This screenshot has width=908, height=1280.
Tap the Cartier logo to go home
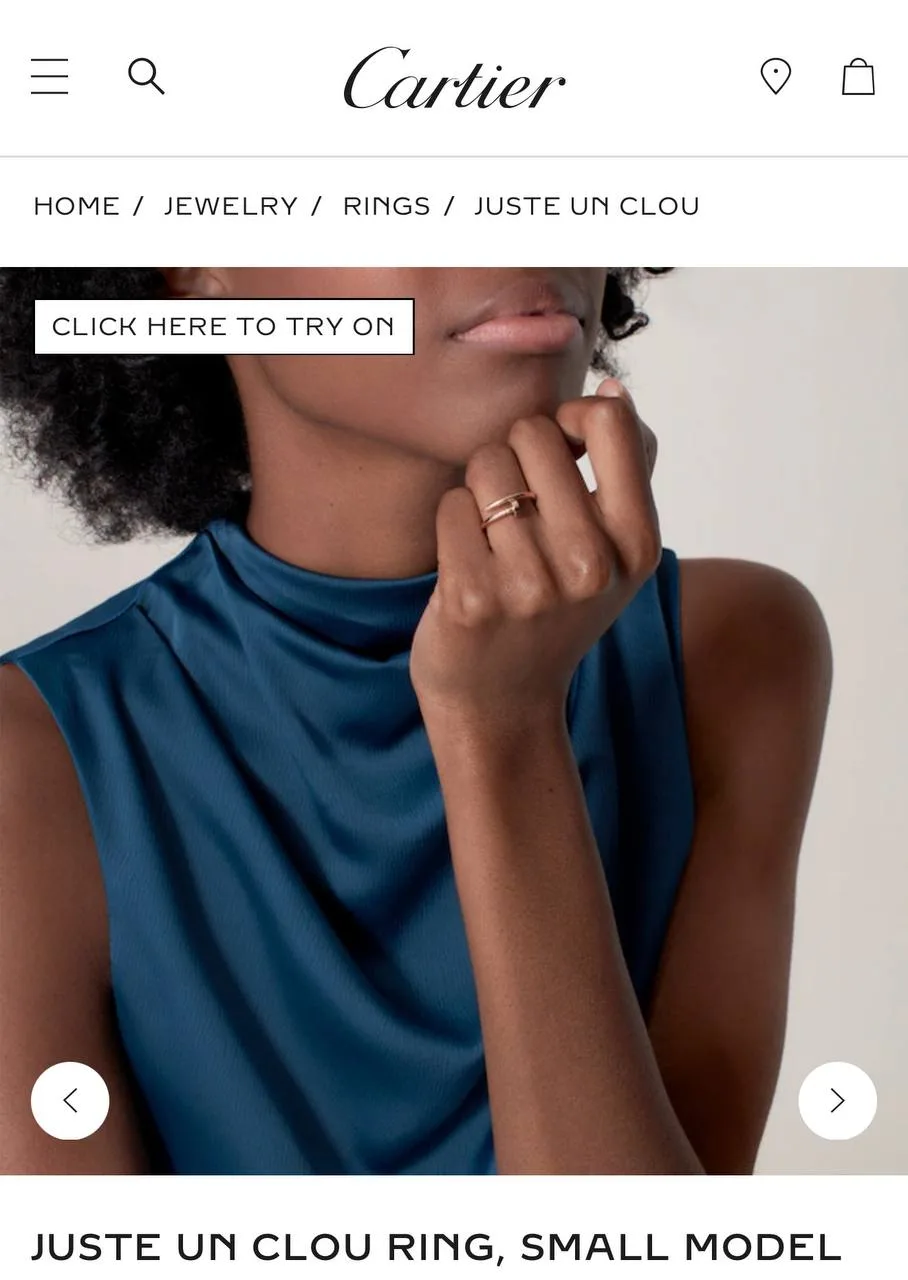click(x=454, y=78)
